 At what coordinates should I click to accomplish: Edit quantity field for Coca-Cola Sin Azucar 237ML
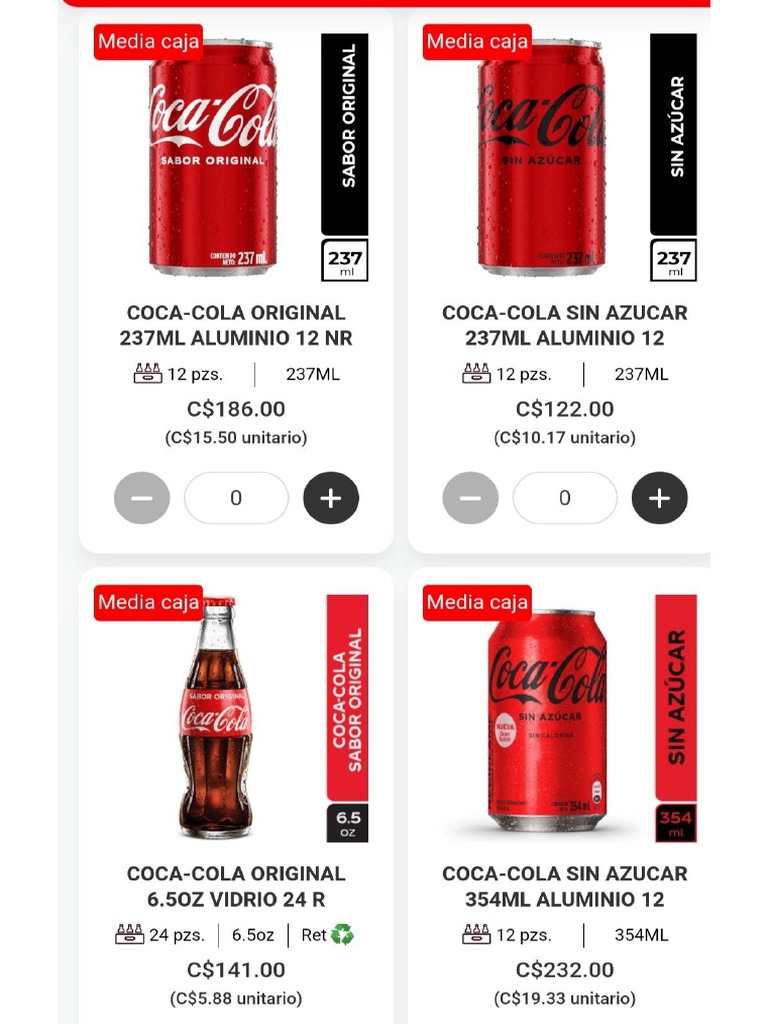(x=565, y=498)
